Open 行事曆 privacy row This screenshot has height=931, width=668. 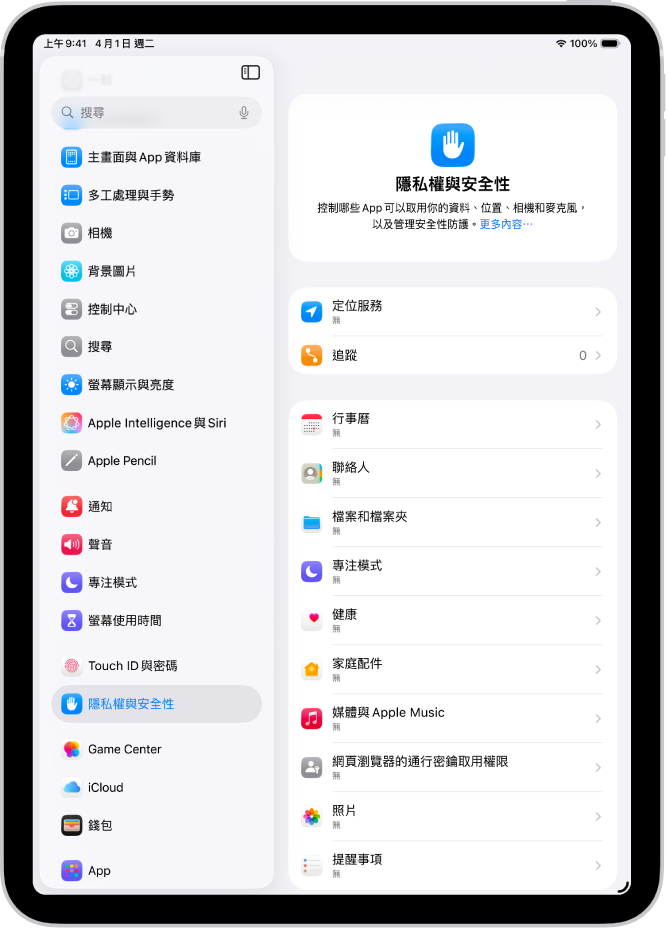click(x=452, y=425)
